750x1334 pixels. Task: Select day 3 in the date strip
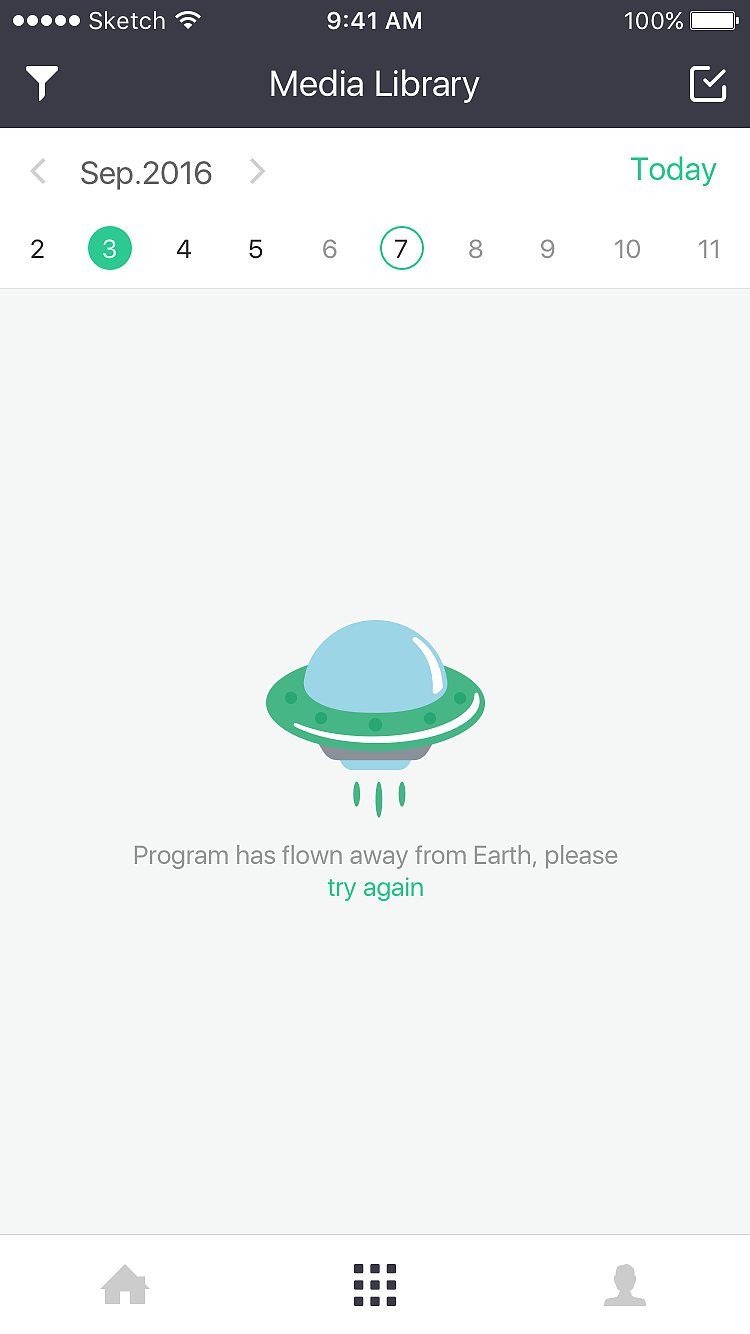click(x=110, y=249)
